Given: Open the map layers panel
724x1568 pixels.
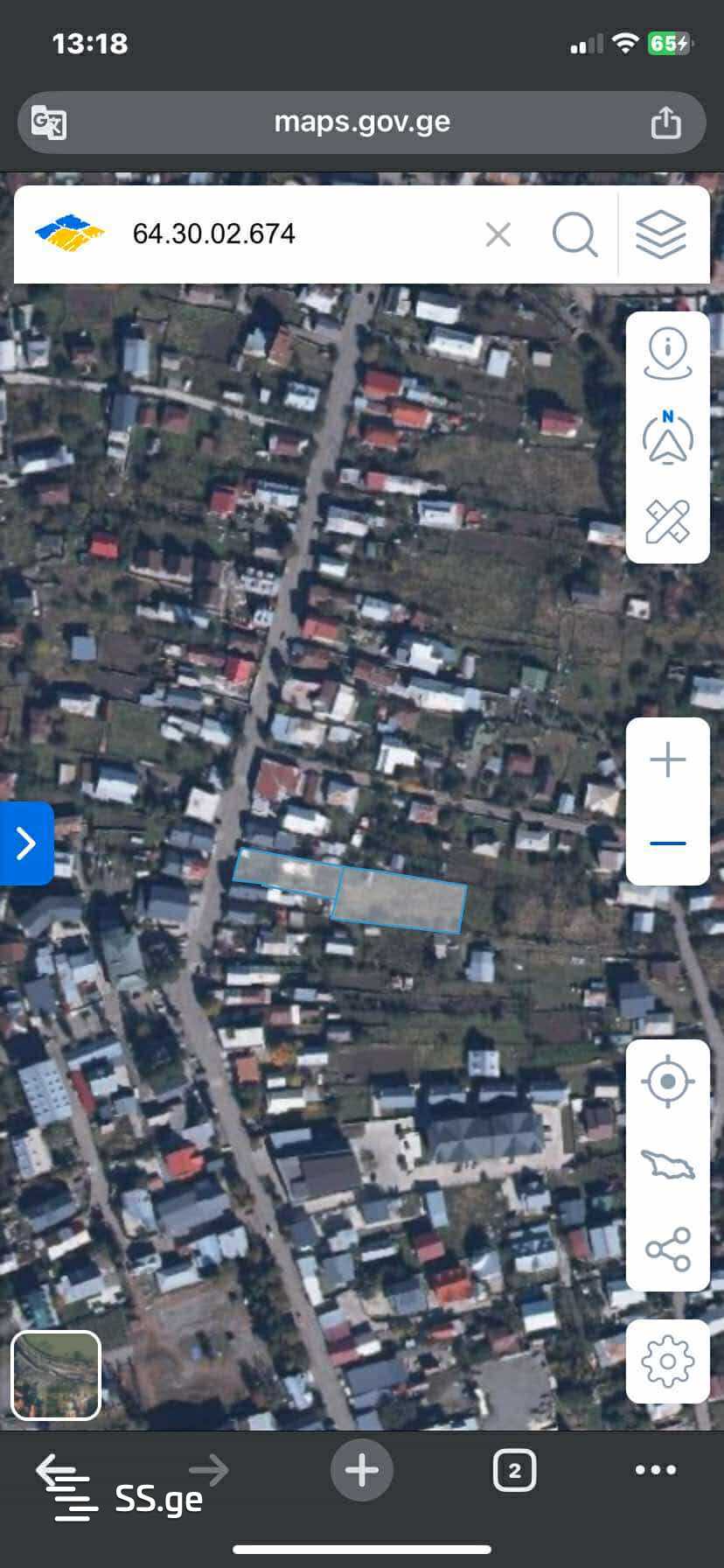Looking at the screenshot, I should tap(661, 234).
